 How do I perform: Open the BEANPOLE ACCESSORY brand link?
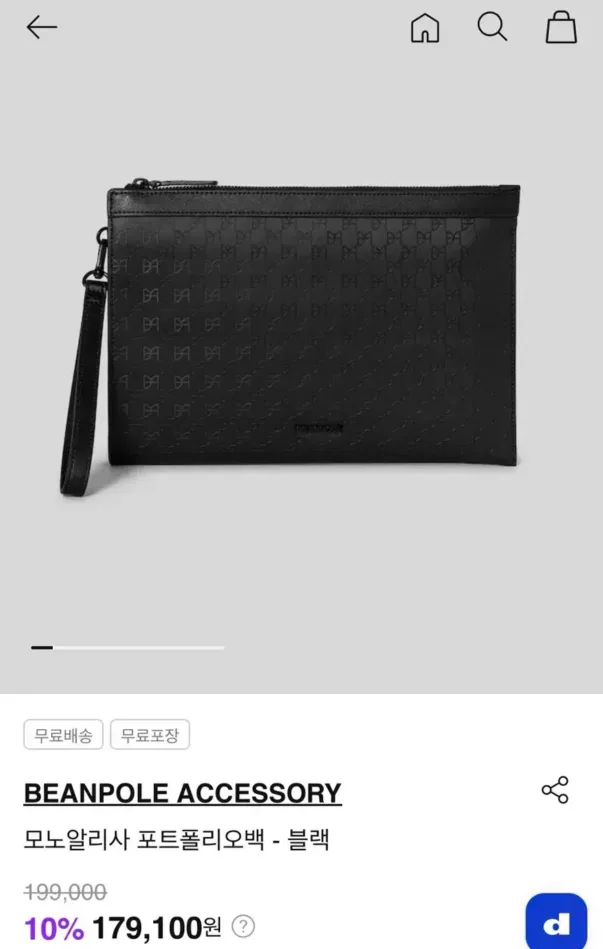pyautogui.click(x=182, y=793)
